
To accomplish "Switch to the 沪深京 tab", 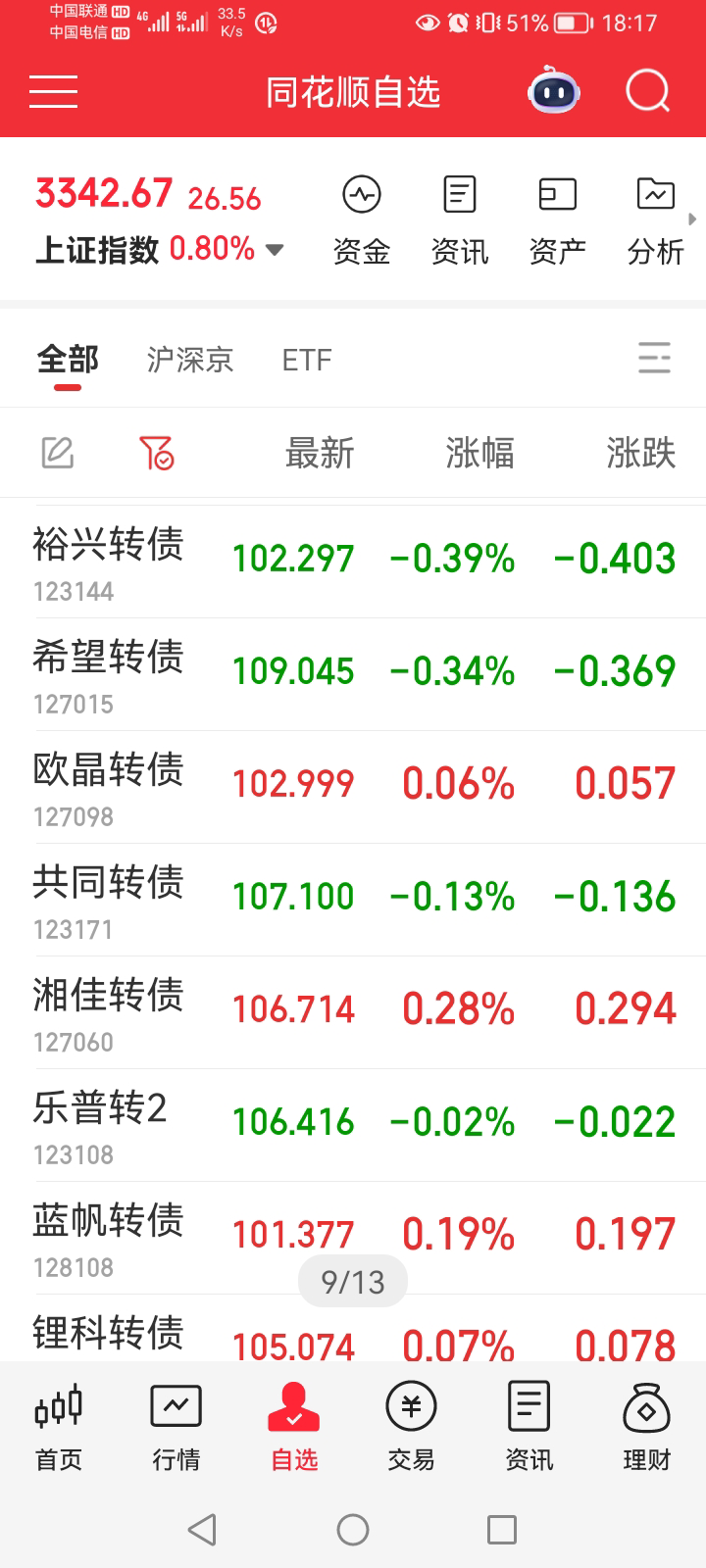I will 190,360.
